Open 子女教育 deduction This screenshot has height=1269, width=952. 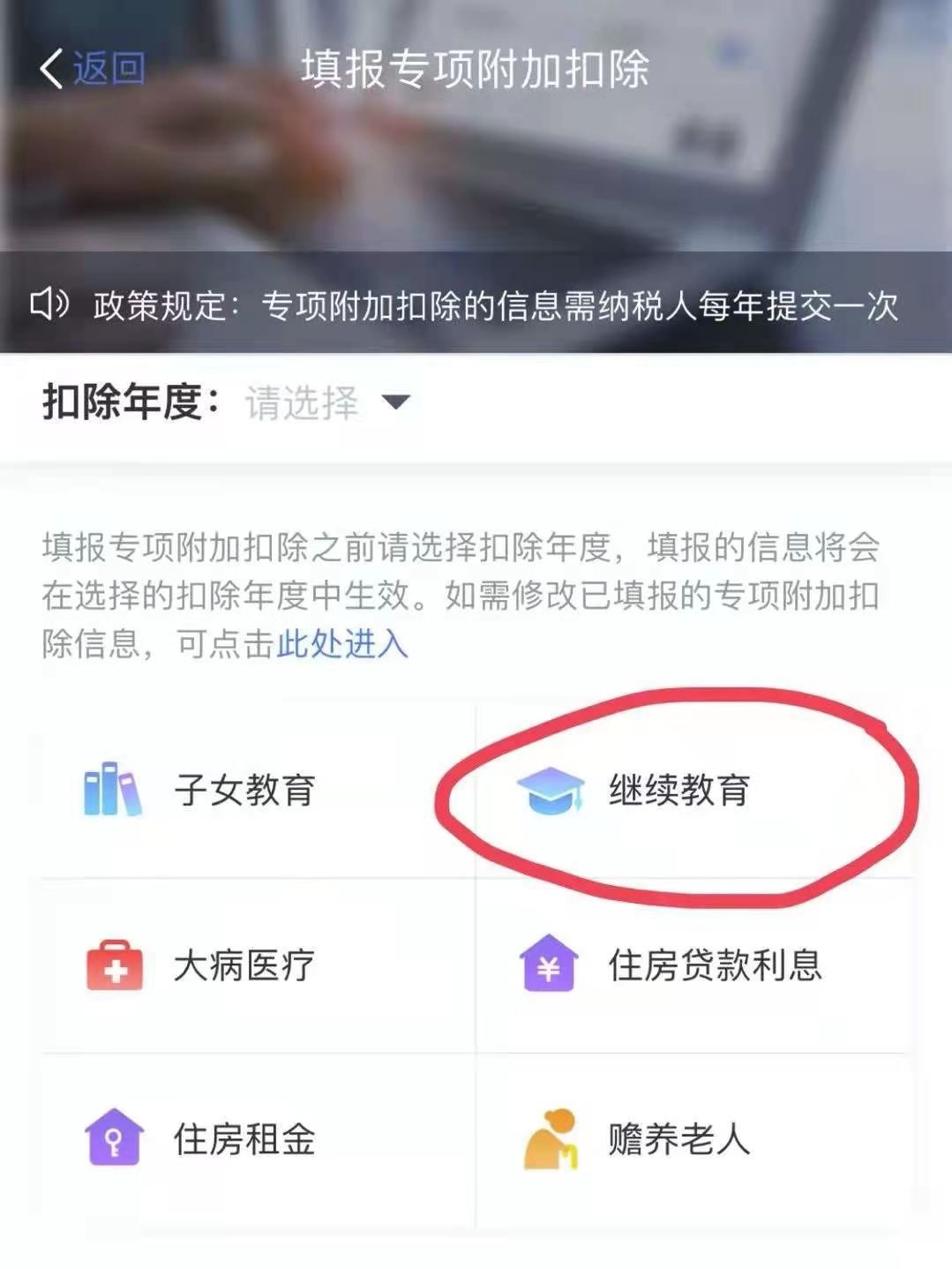[244, 790]
